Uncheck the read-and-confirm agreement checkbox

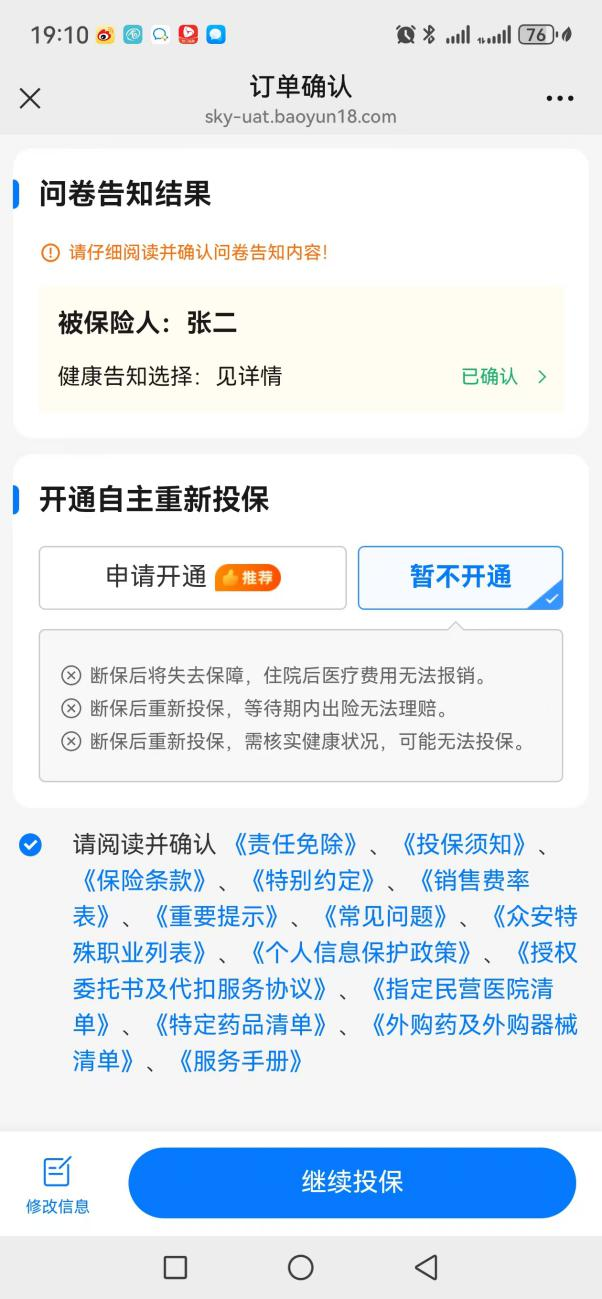click(31, 845)
